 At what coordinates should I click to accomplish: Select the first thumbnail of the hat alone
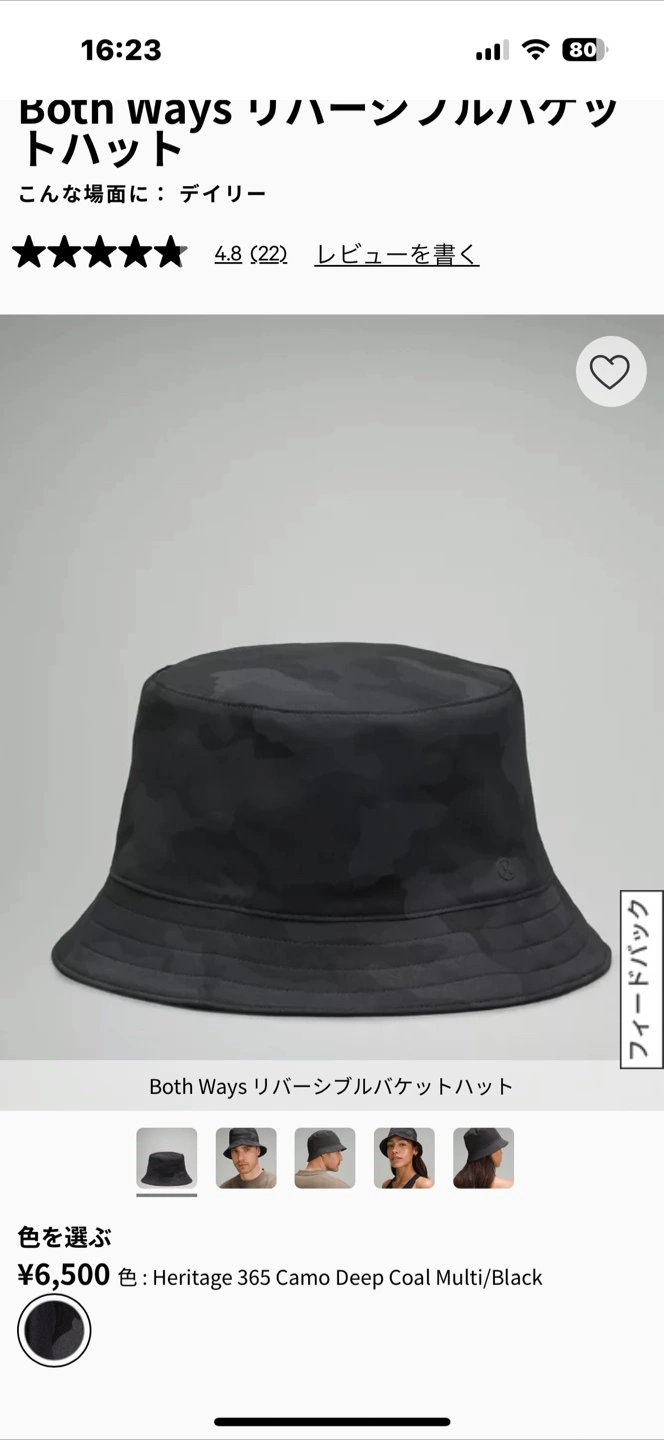[167, 1158]
